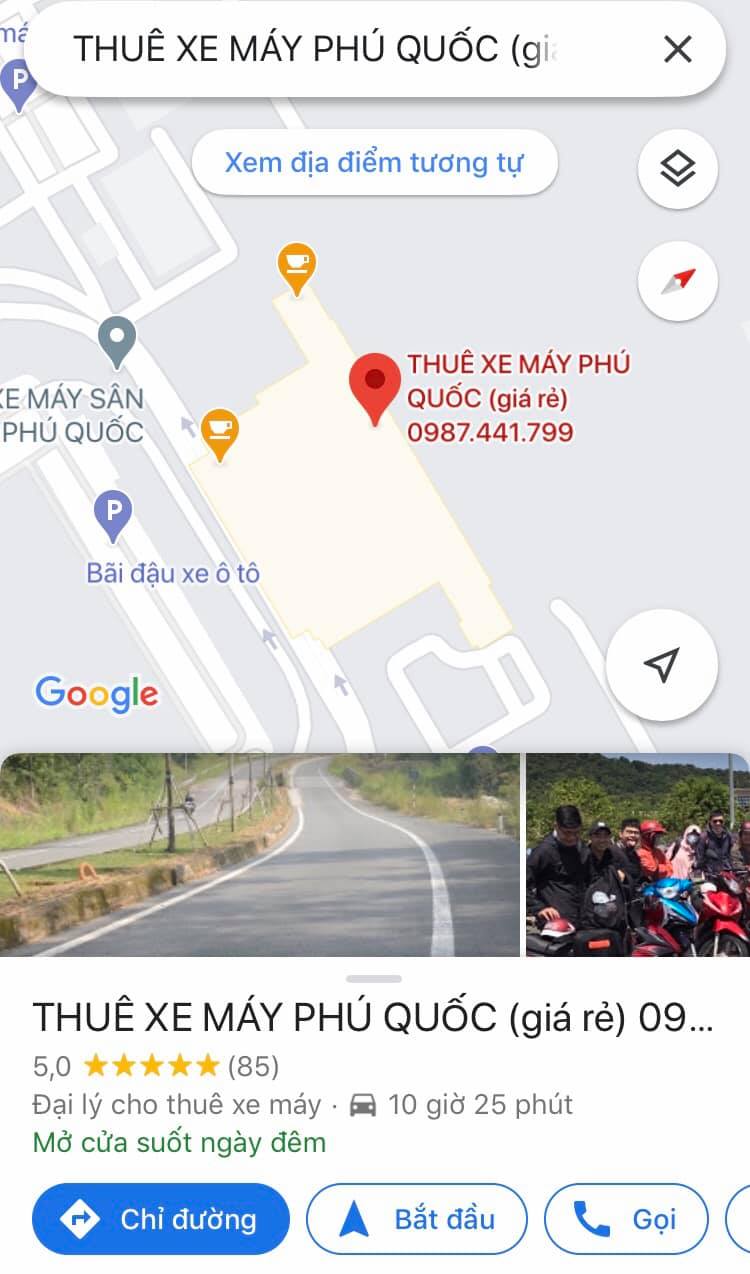This screenshot has height=1274, width=750.
Task: Start navigation with Bắt đầu
Action: pos(416,1219)
